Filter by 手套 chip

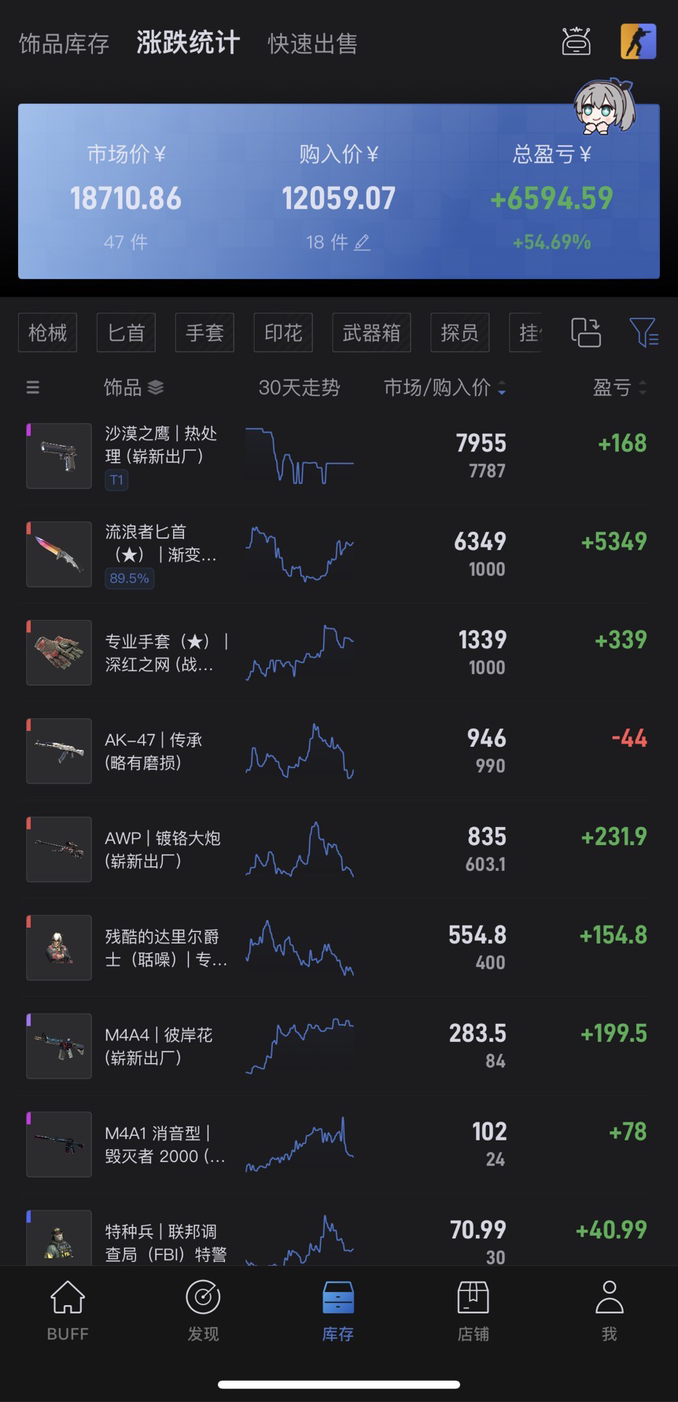tap(204, 333)
